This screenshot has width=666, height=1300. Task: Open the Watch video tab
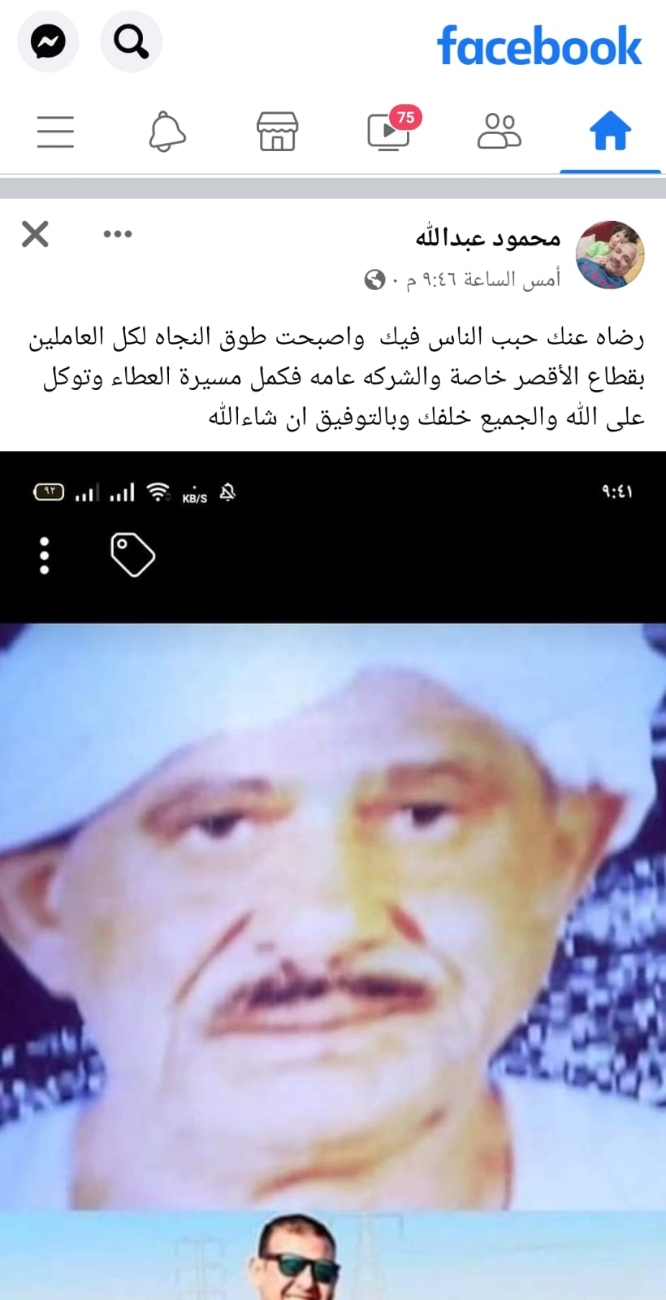pyautogui.click(x=389, y=131)
